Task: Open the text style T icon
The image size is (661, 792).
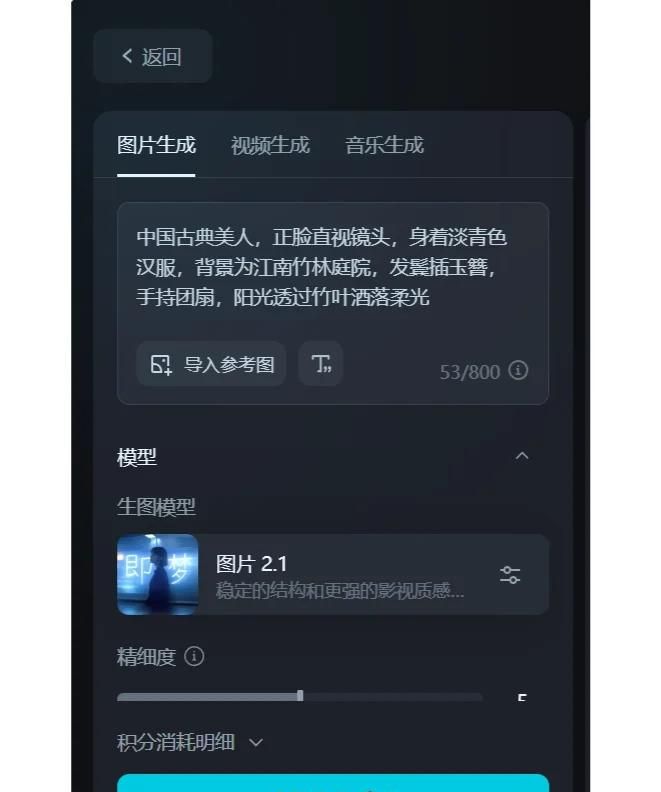Action: [321, 364]
